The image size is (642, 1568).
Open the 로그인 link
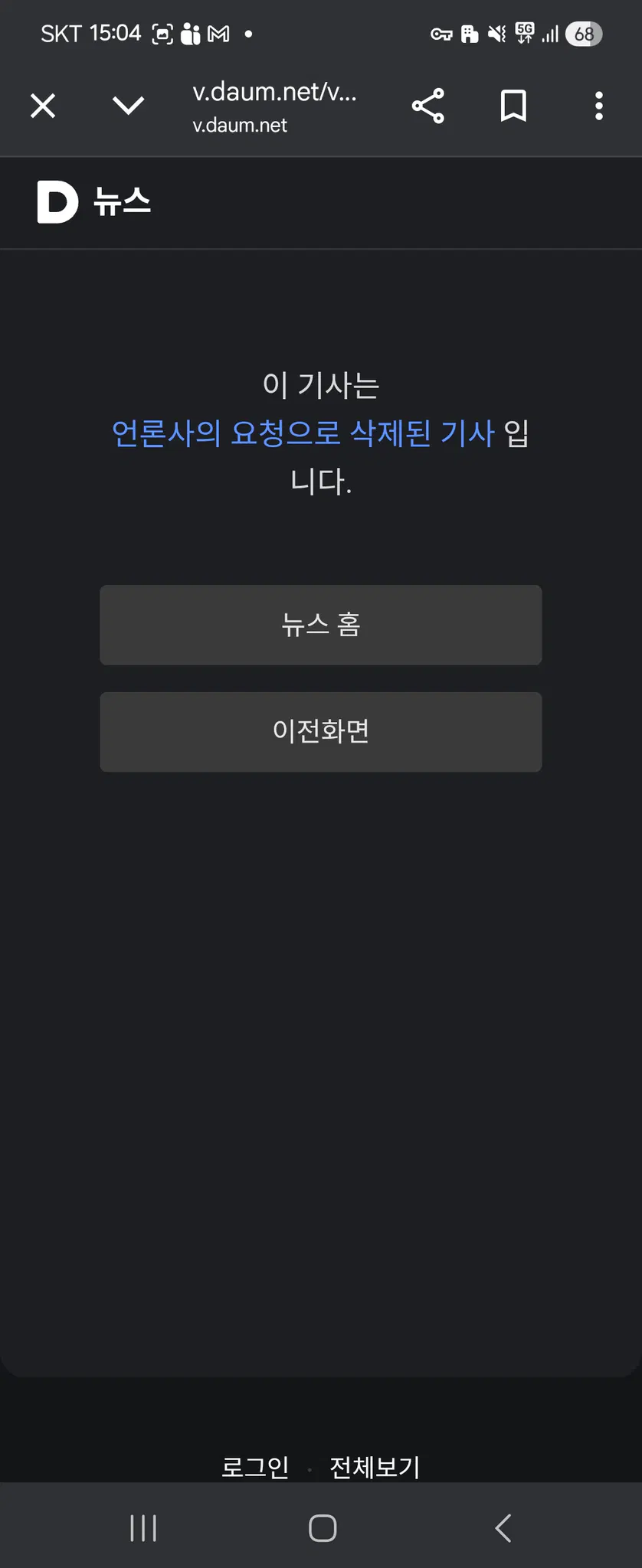255,1466
